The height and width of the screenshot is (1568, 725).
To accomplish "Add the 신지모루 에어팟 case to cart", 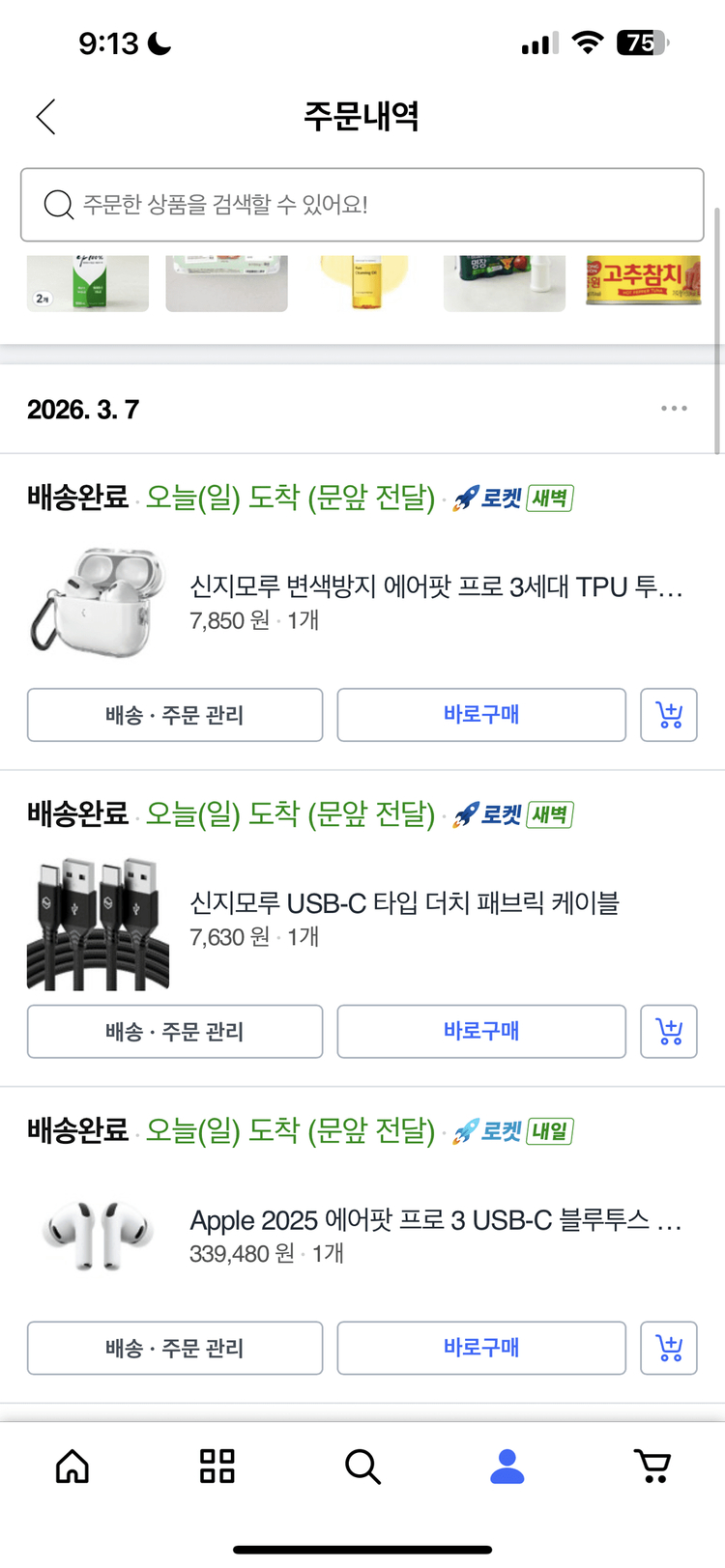I will (669, 715).
